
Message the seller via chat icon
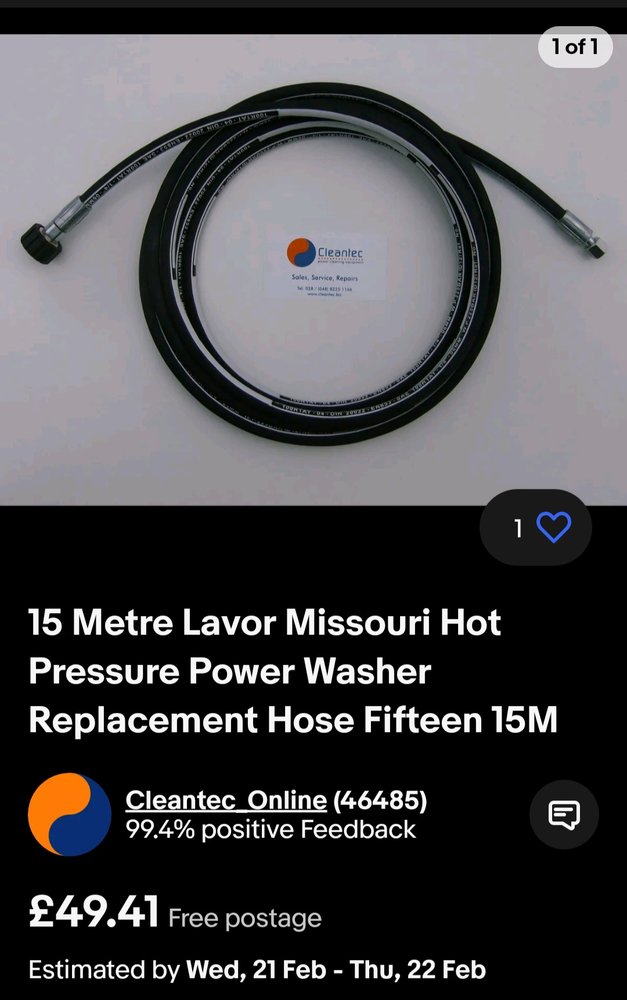(x=564, y=815)
